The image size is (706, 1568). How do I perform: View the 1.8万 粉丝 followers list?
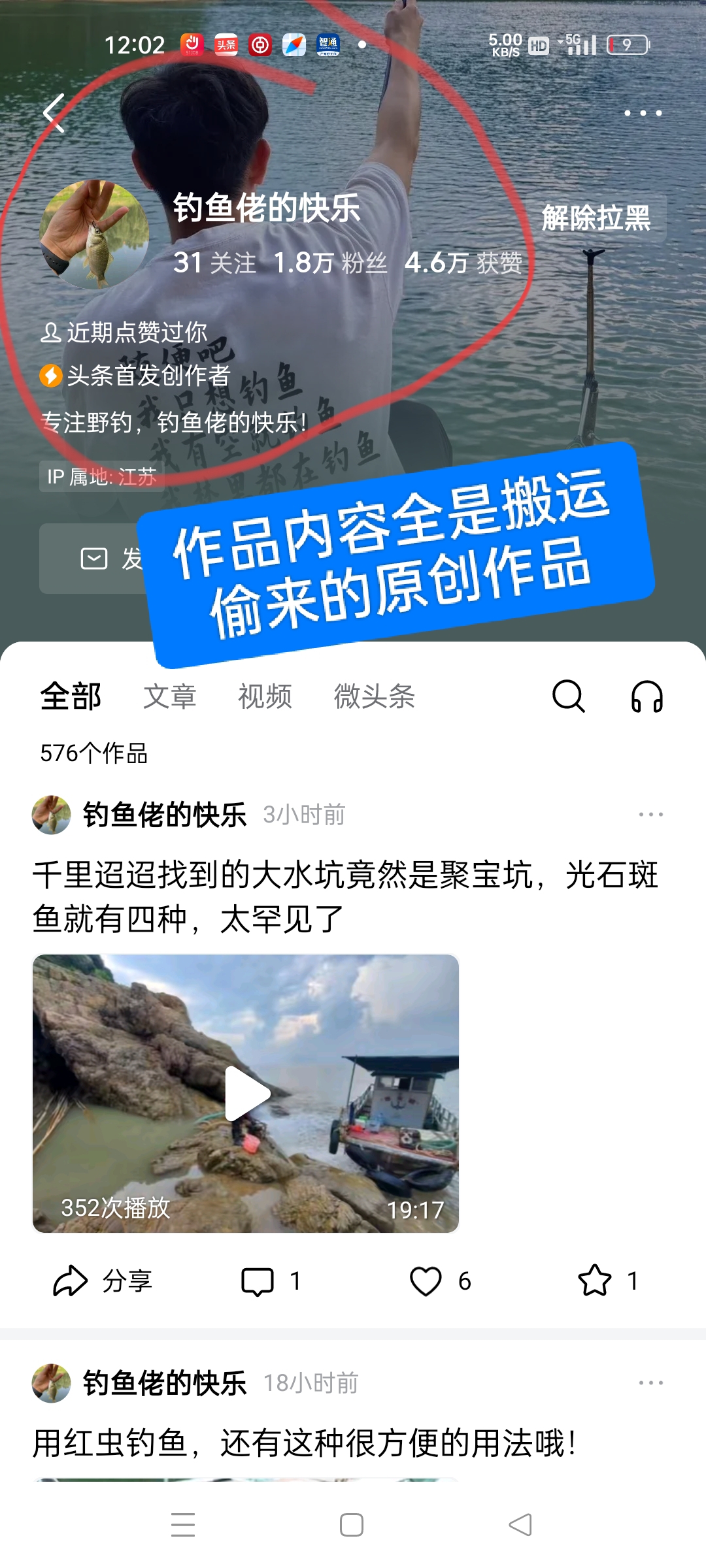click(x=330, y=263)
